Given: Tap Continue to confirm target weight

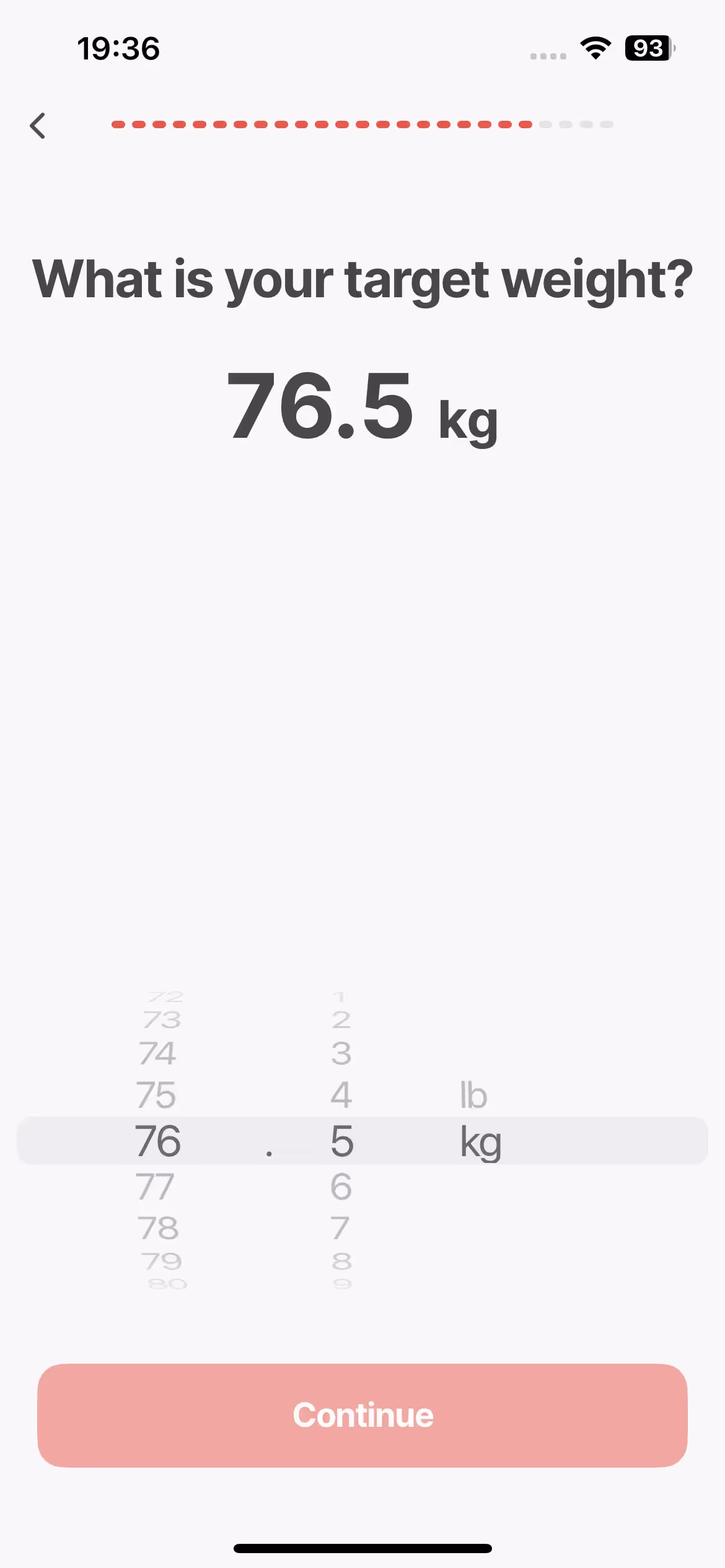Looking at the screenshot, I should (x=362, y=1415).
